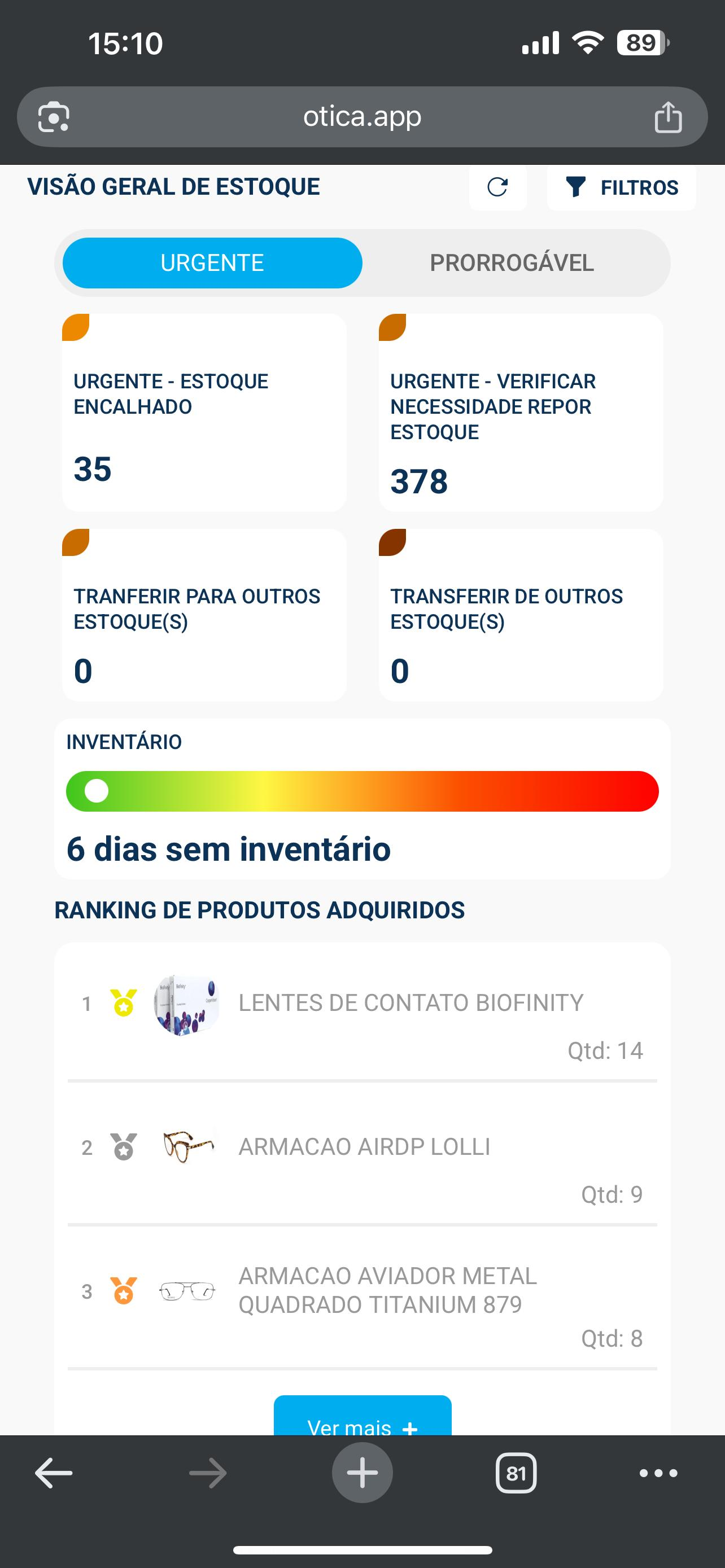Select the Urgente tab
The image size is (725, 1568).
[x=212, y=263]
